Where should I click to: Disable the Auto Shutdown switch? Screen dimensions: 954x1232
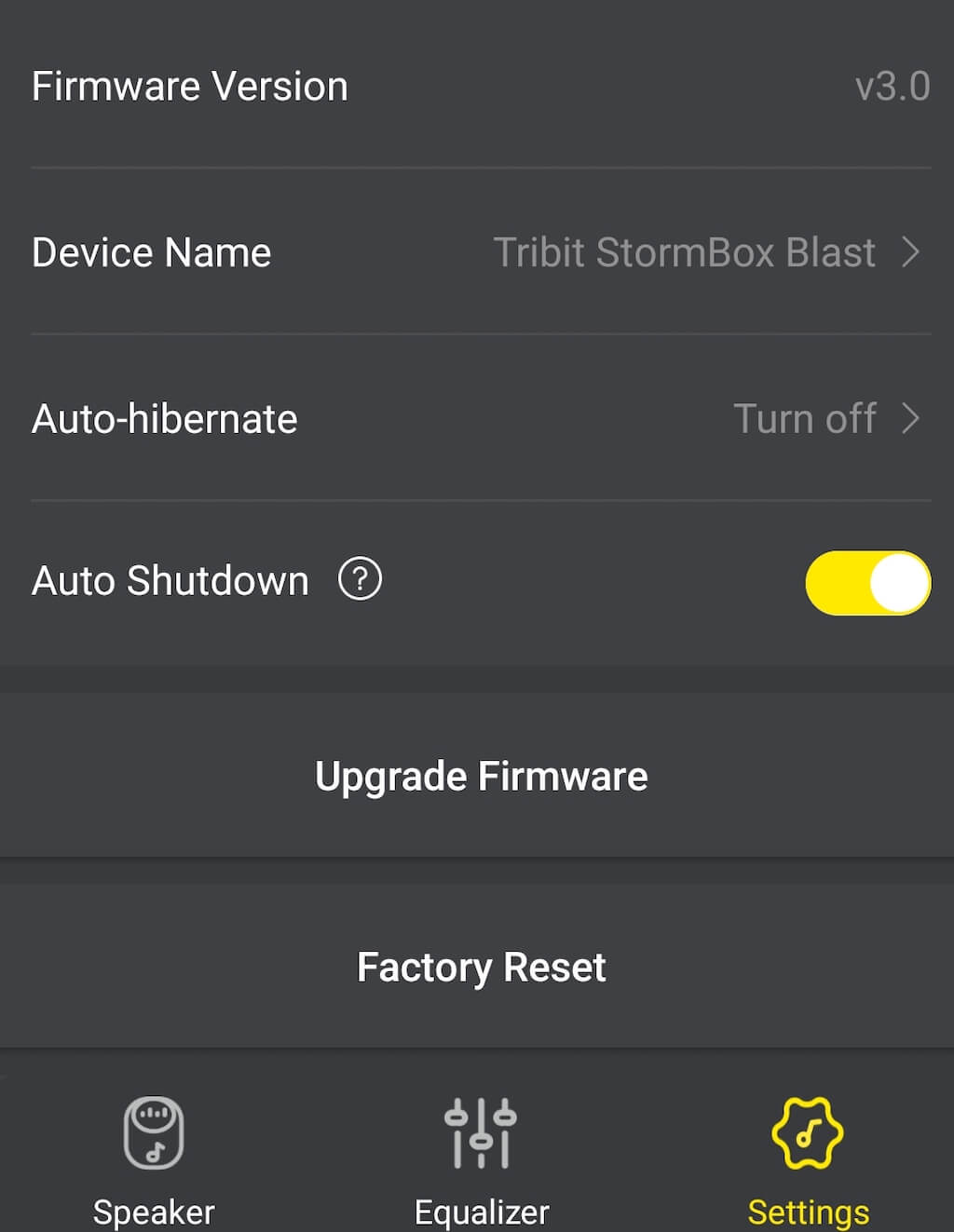867,583
